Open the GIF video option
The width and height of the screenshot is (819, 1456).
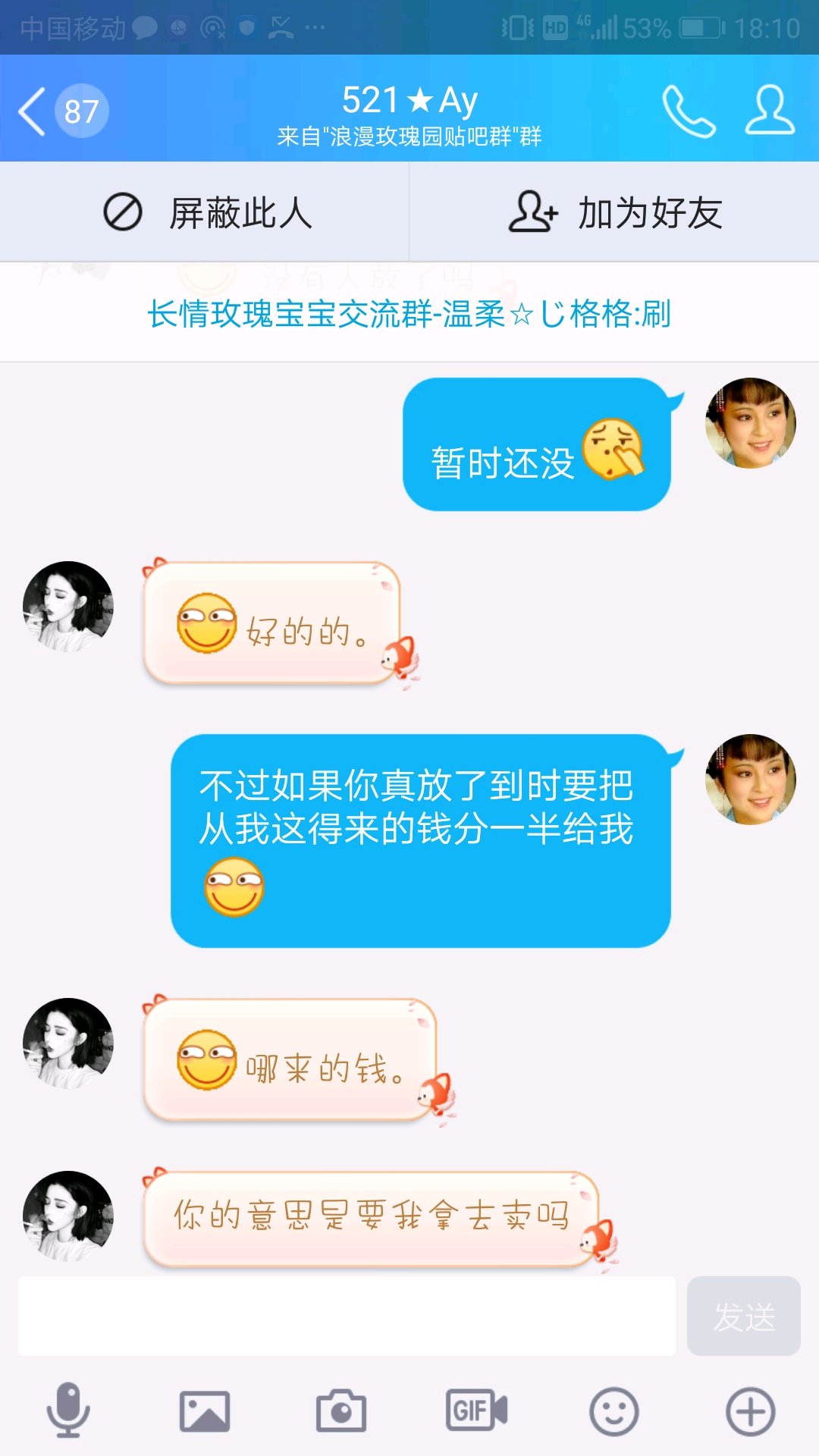pyautogui.click(x=477, y=1410)
